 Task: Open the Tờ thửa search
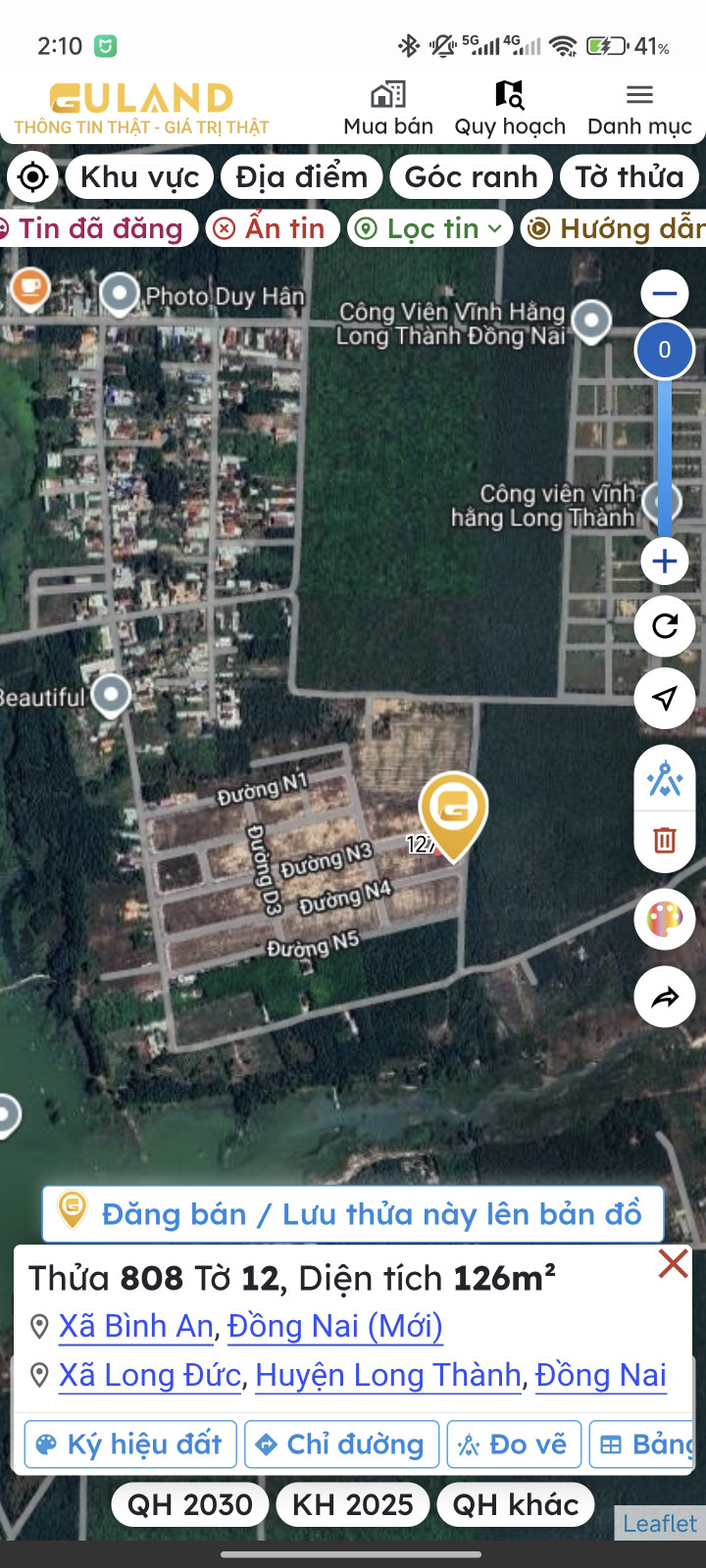(x=629, y=177)
